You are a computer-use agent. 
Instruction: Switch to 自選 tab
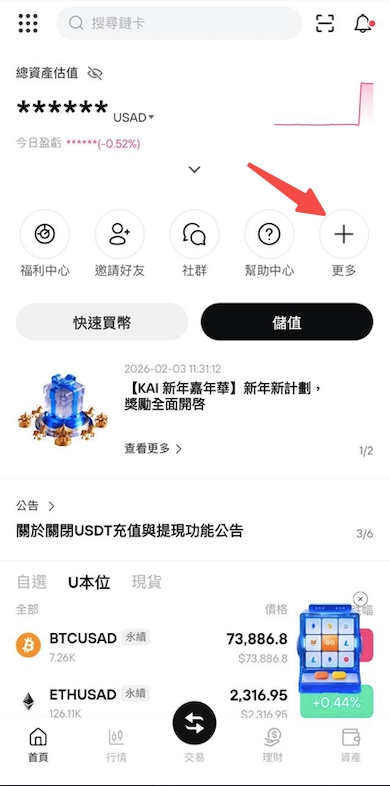tap(32, 582)
